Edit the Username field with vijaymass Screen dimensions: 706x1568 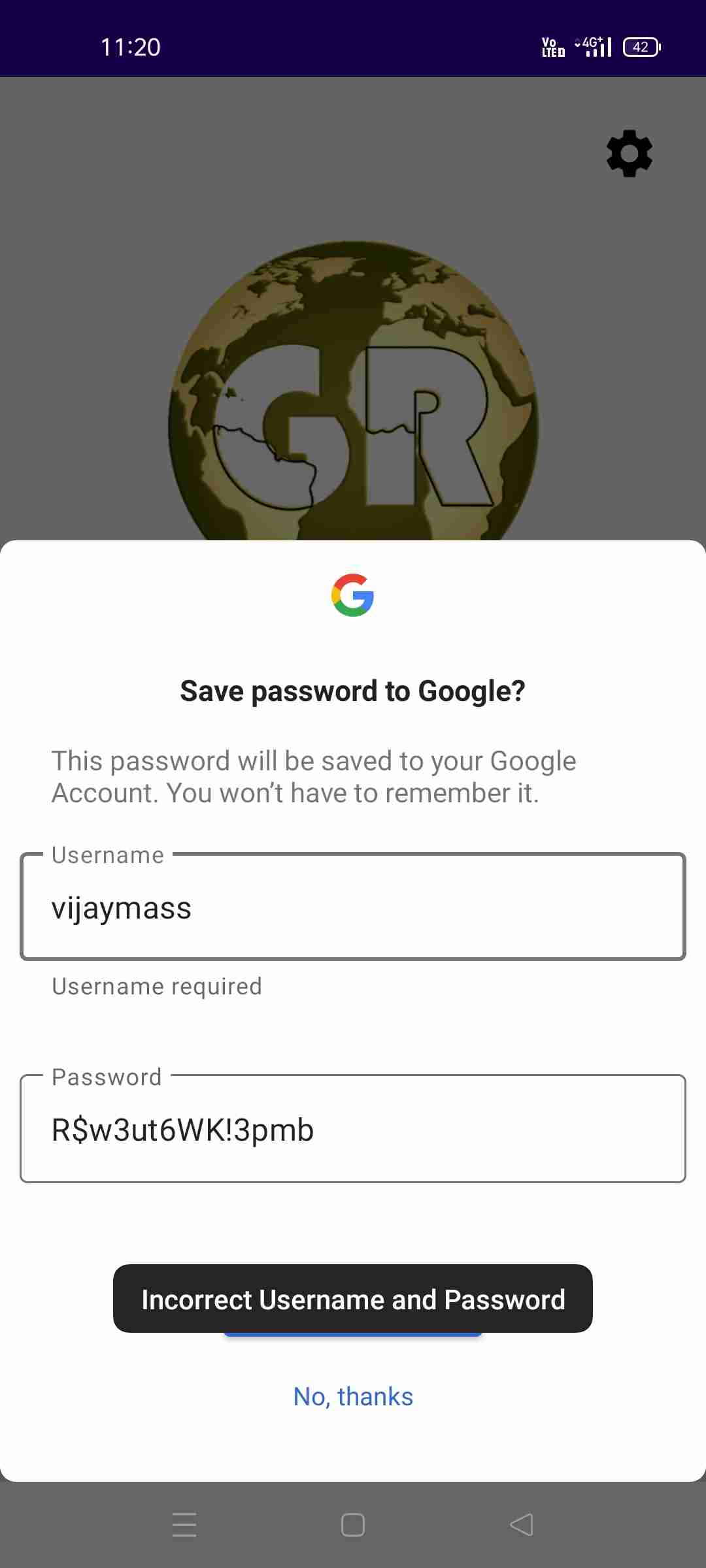point(353,907)
